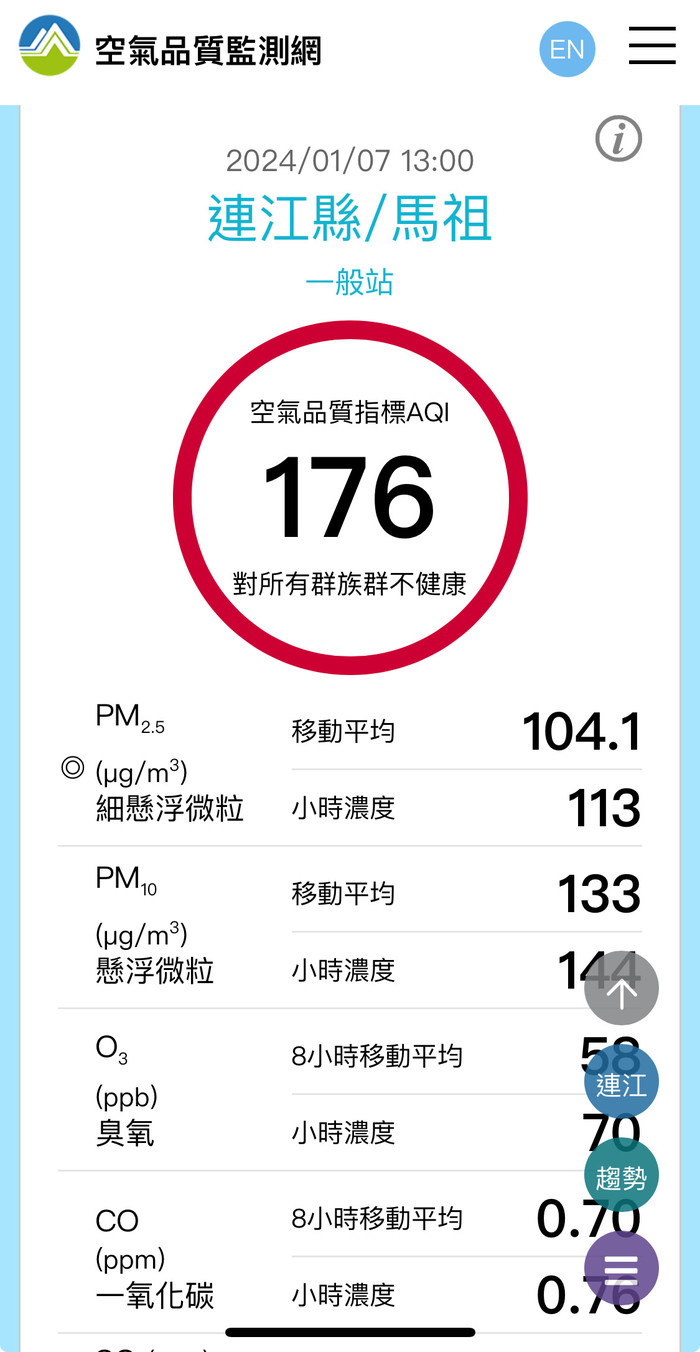Open the purple list floating button
Screen dimensions: 700x1352
coord(621,1269)
